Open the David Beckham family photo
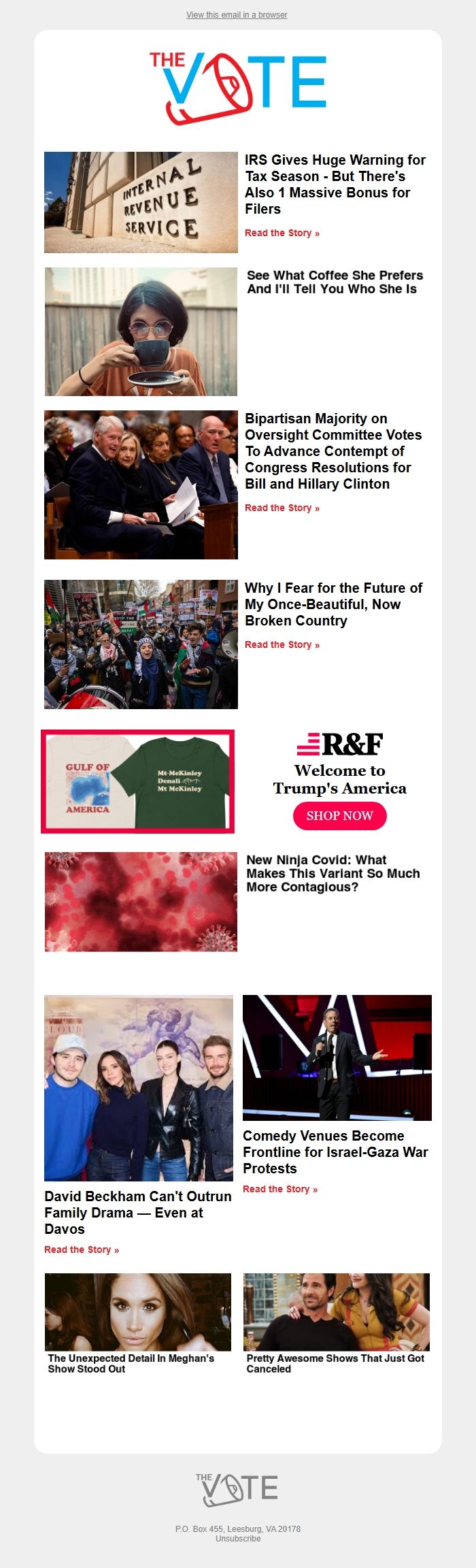This screenshot has width=476, height=1568. [139, 1088]
